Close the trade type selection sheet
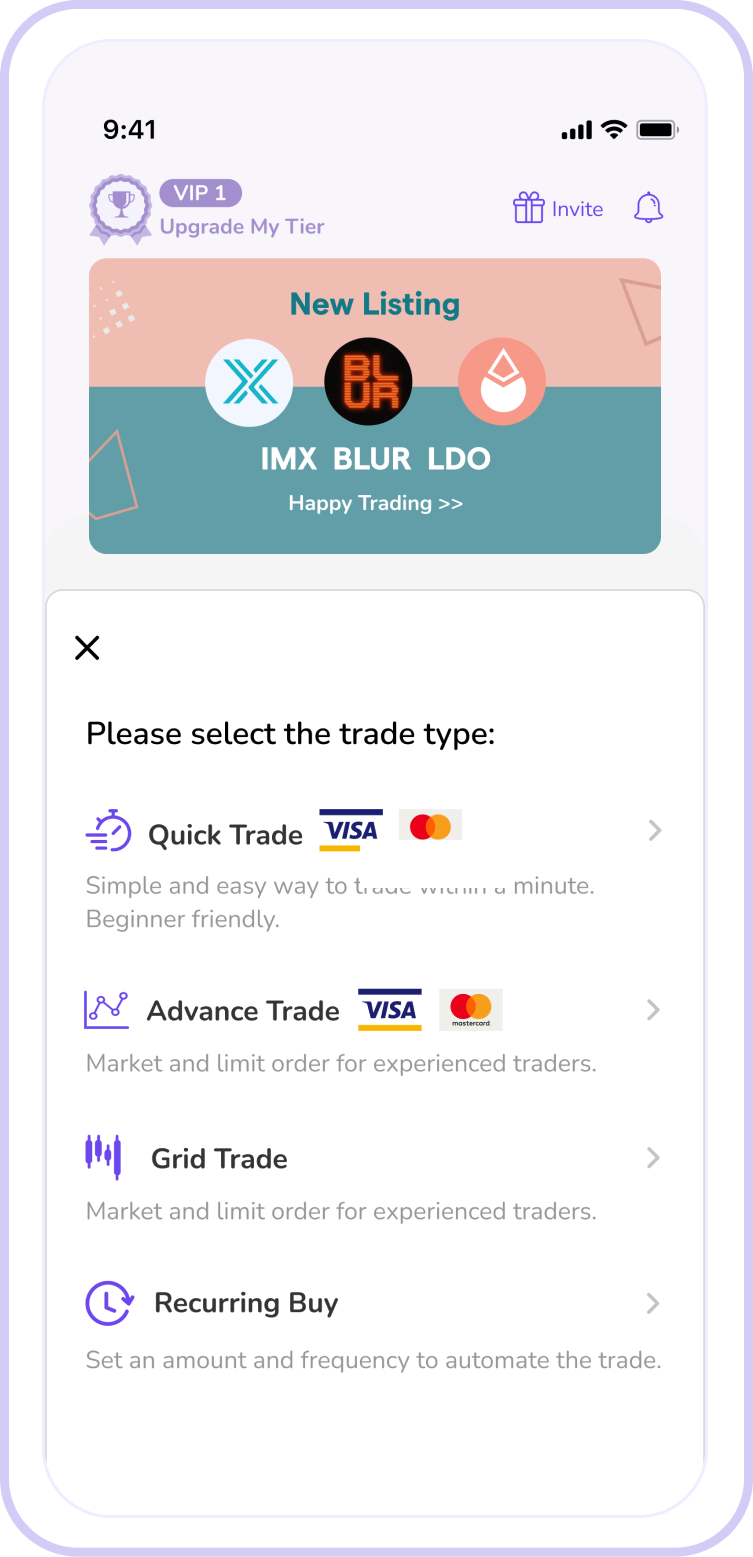The image size is (753, 1557). [87, 648]
